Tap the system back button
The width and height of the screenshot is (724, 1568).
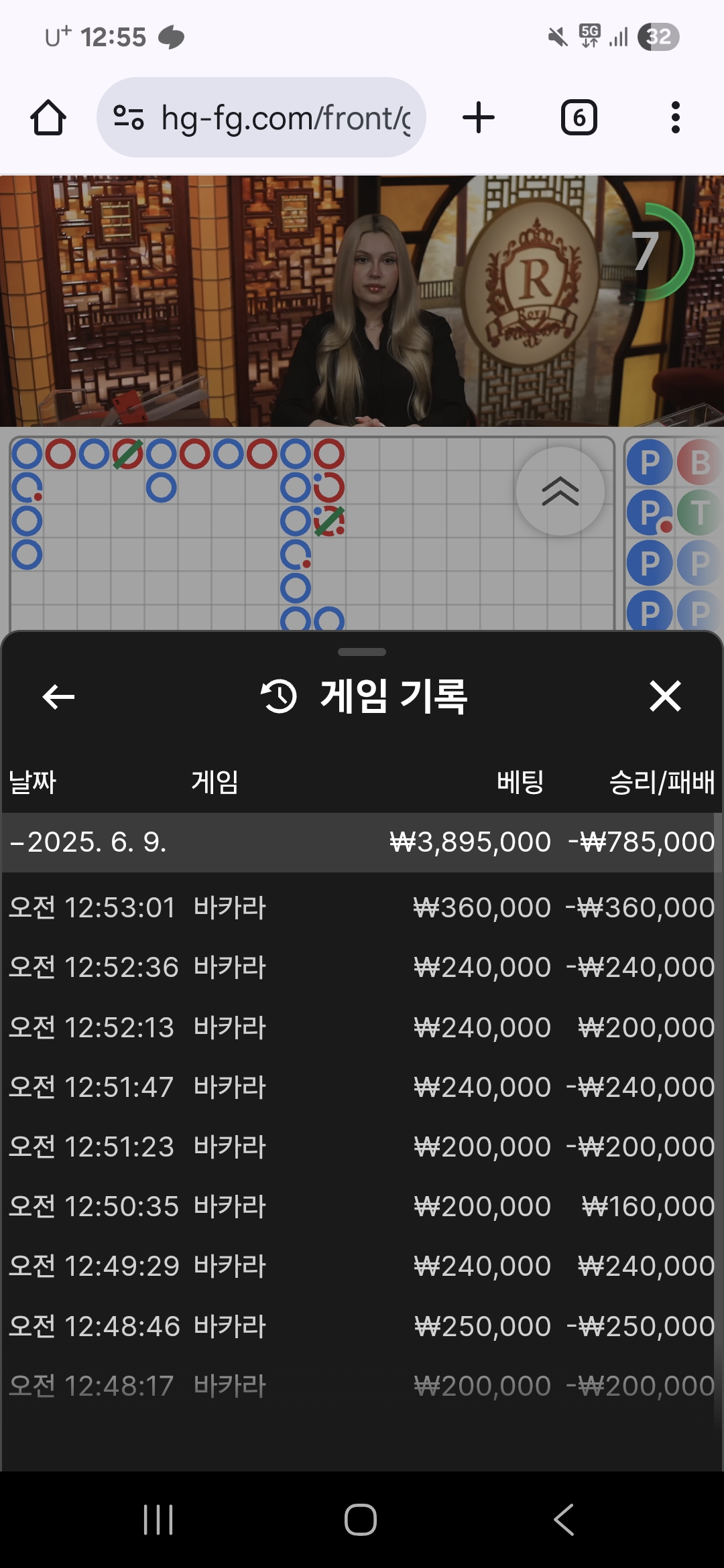point(564,1519)
